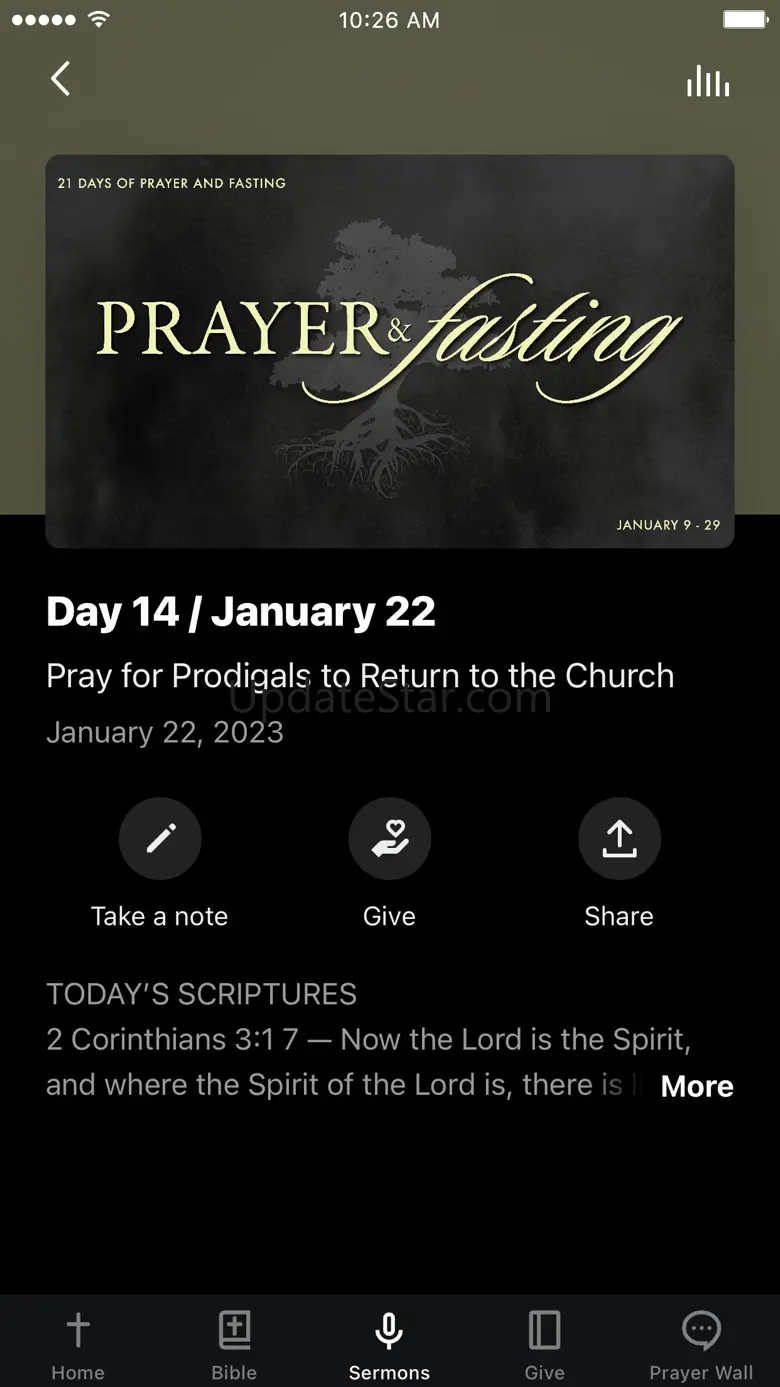
Task: Go to the Give tab
Action: click(545, 1345)
